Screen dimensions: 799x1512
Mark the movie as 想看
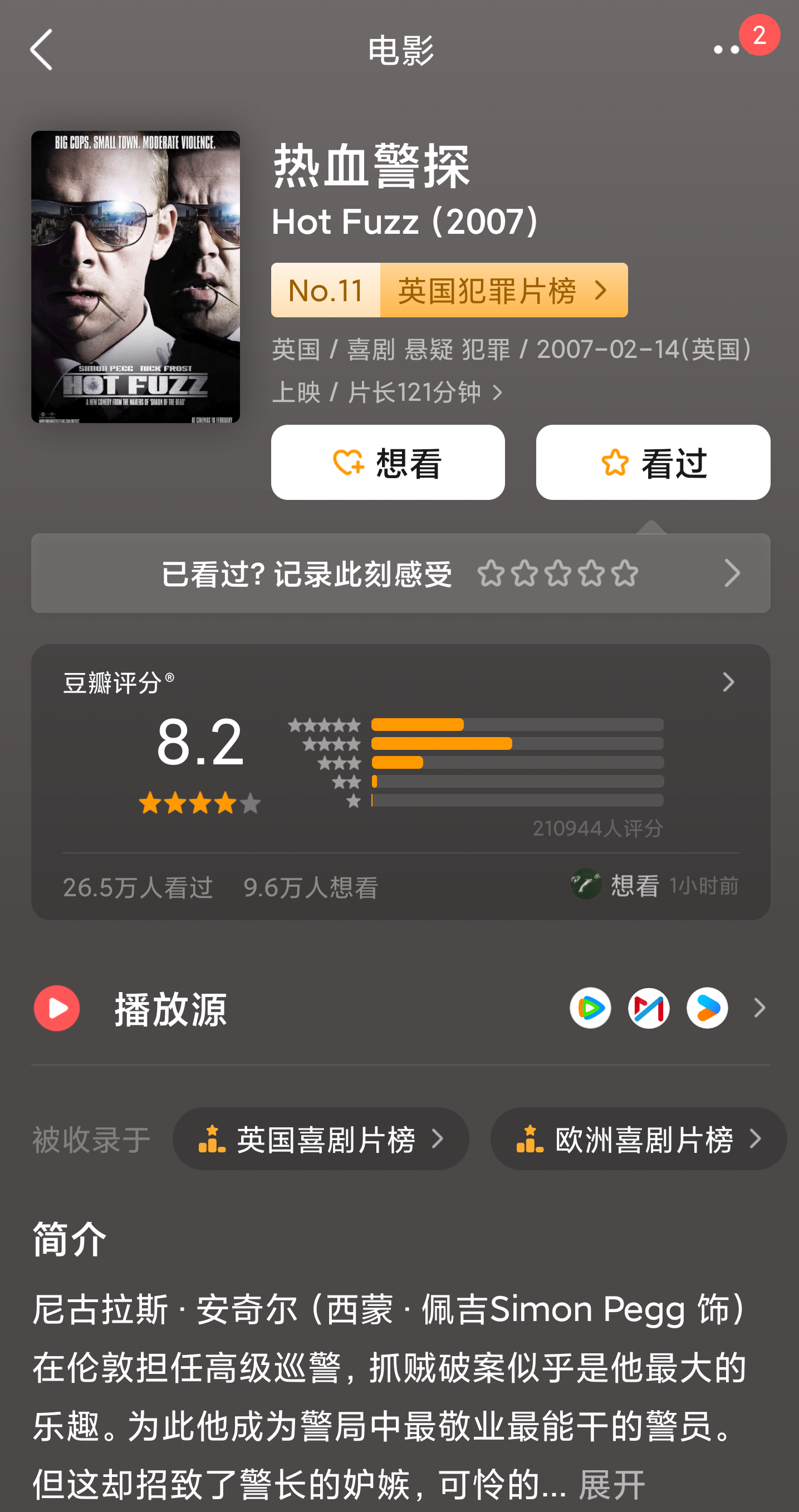388,463
